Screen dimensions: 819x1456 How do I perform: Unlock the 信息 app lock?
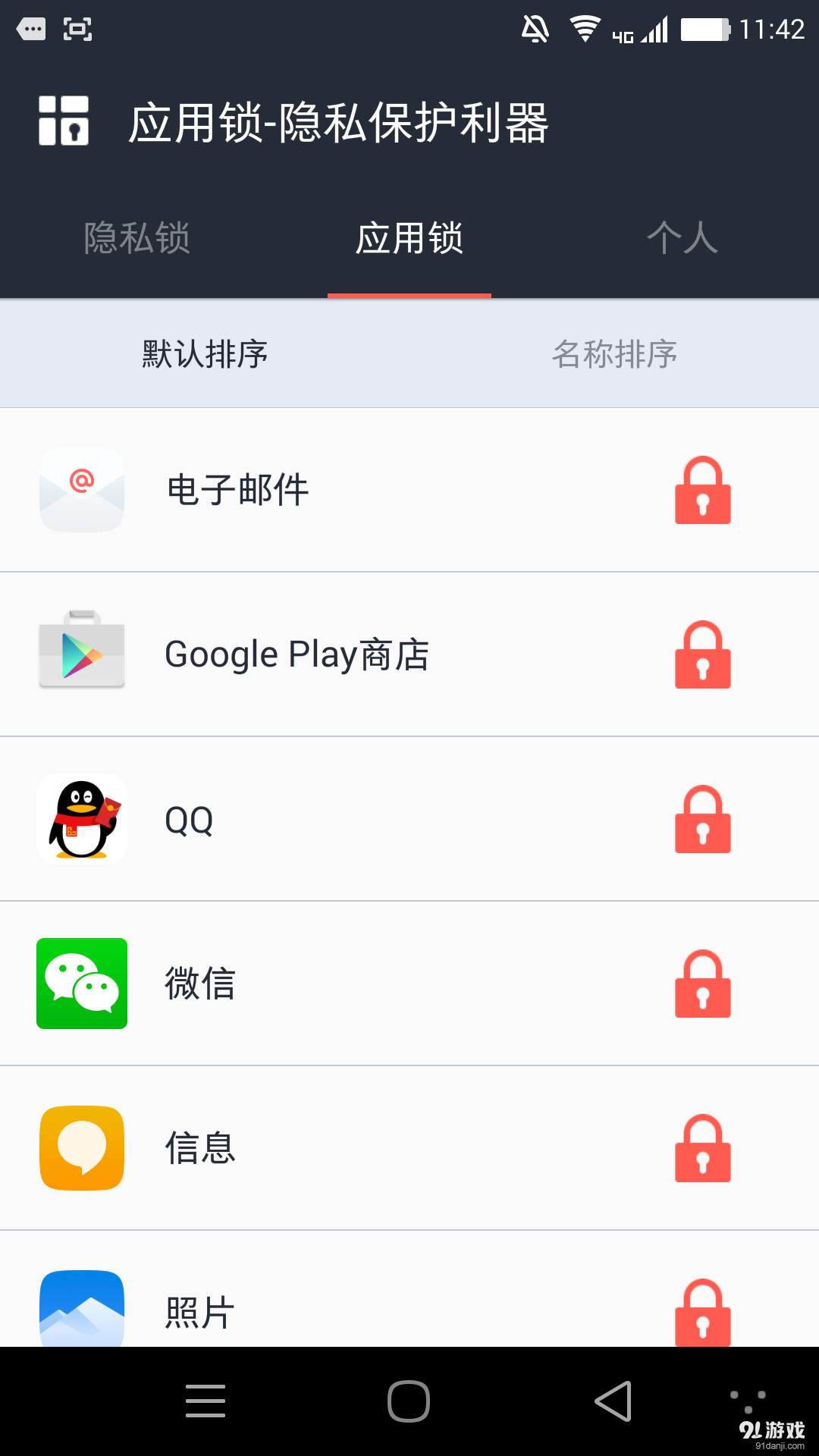[x=702, y=1147]
